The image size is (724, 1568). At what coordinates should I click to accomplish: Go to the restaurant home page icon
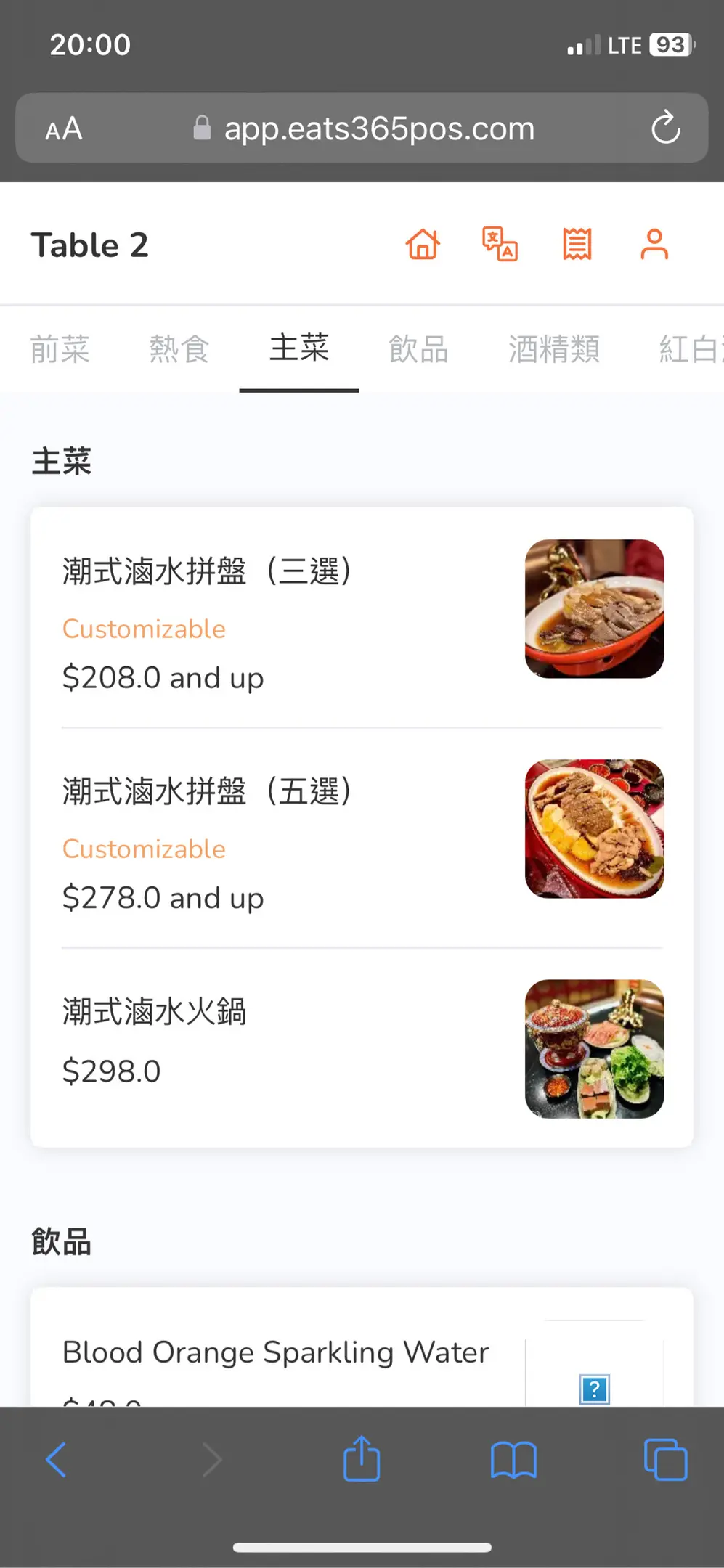tap(423, 245)
